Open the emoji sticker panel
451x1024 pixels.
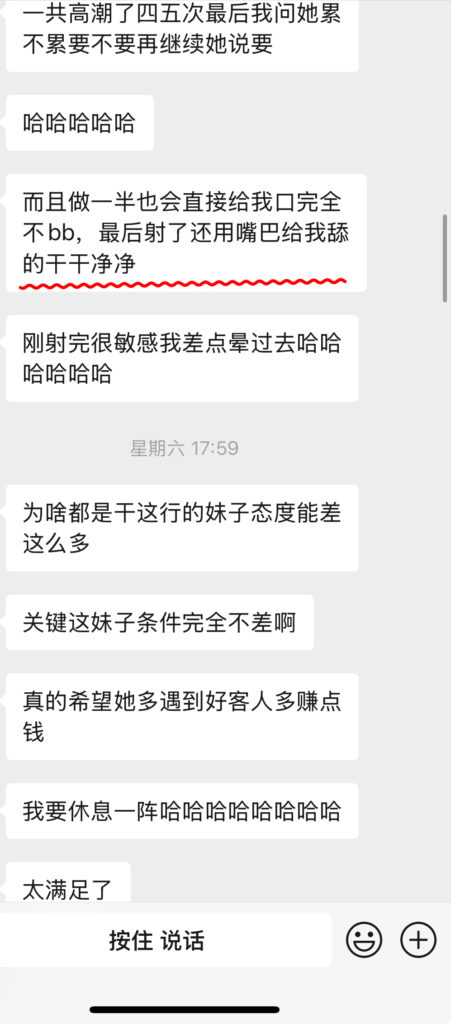364,940
